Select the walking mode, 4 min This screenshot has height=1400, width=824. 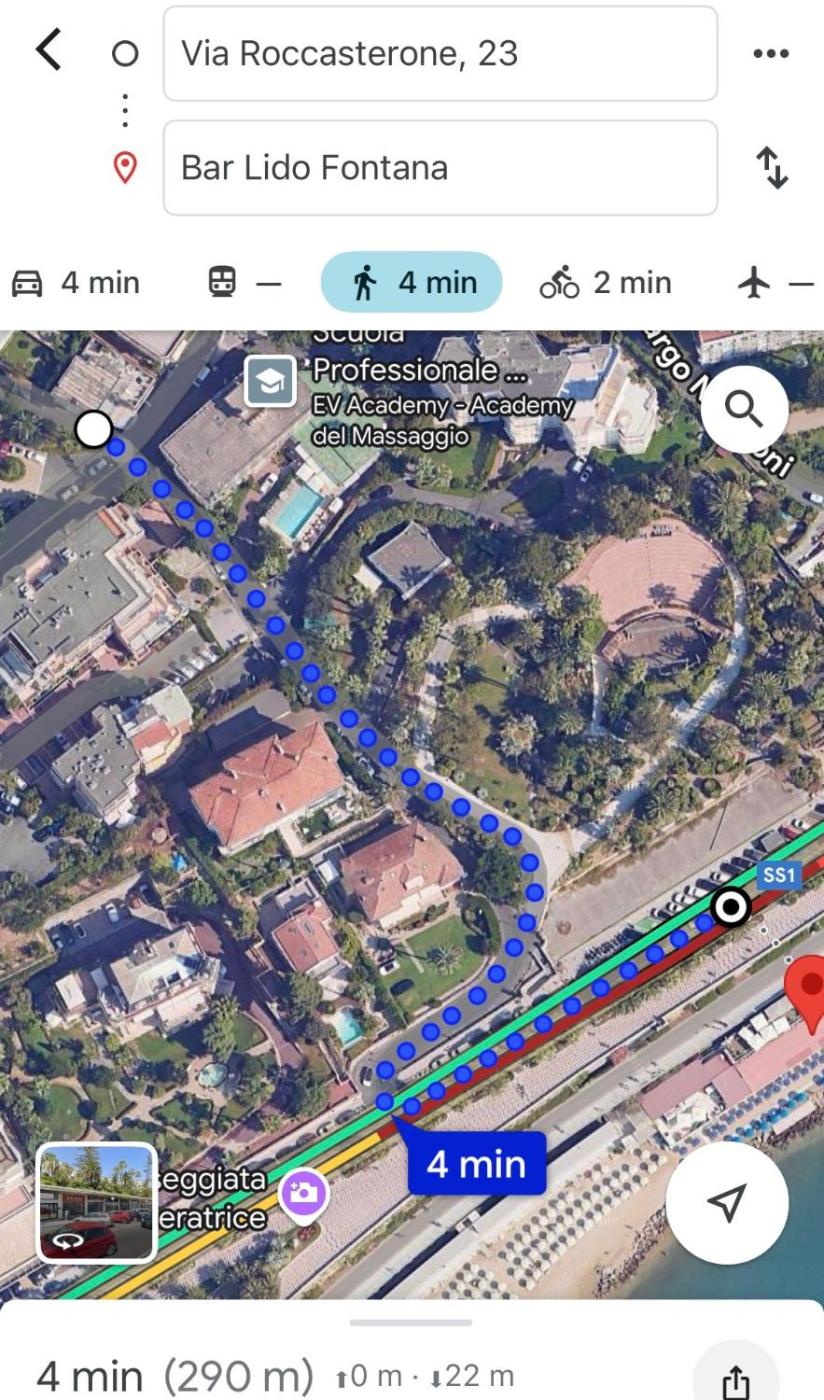(x=411, y=283)
